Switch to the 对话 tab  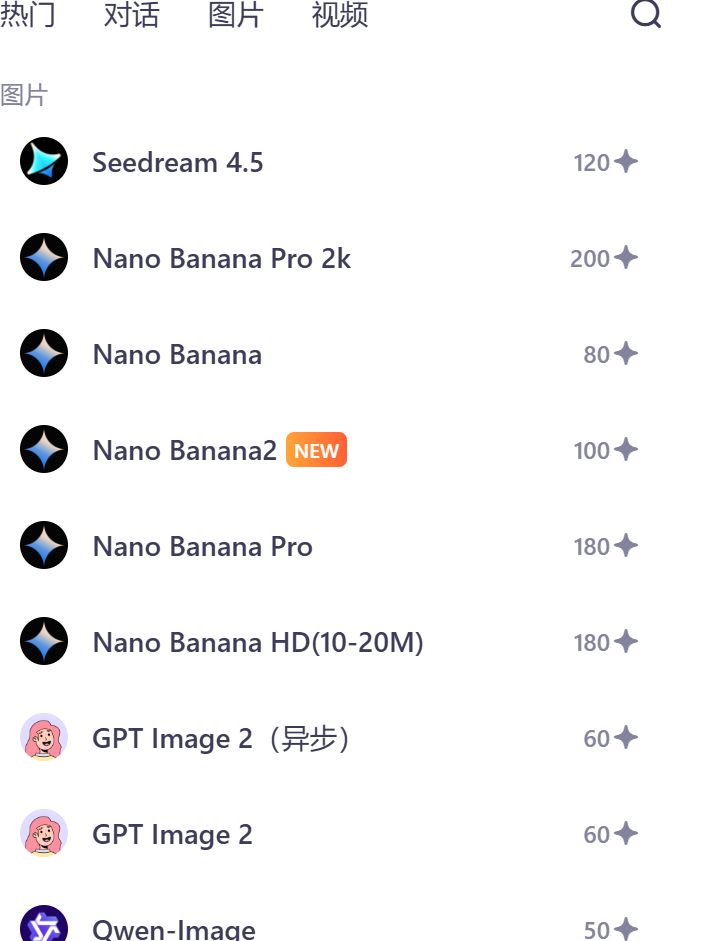click(131, 15)
